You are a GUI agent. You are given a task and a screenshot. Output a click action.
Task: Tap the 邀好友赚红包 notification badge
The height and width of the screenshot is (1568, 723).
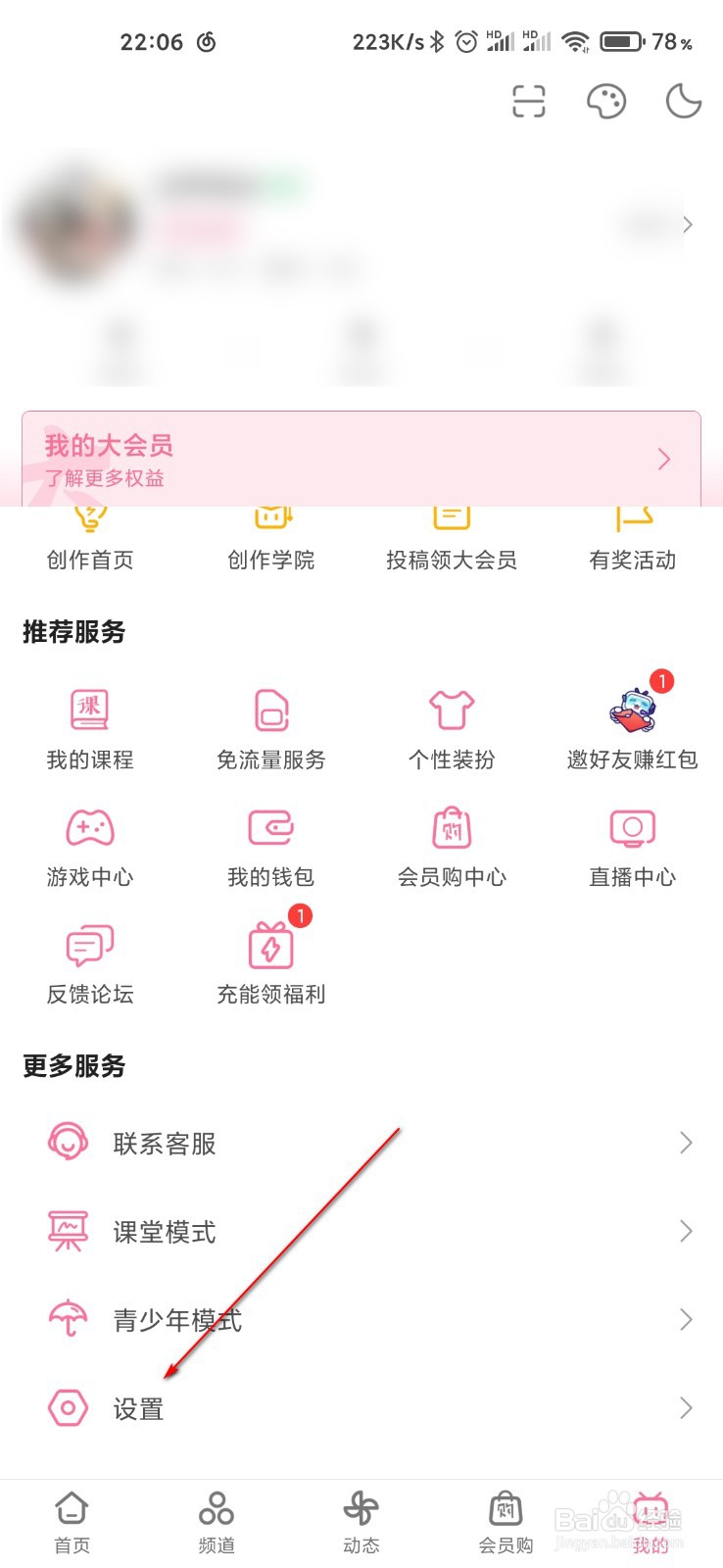(660, 680)
